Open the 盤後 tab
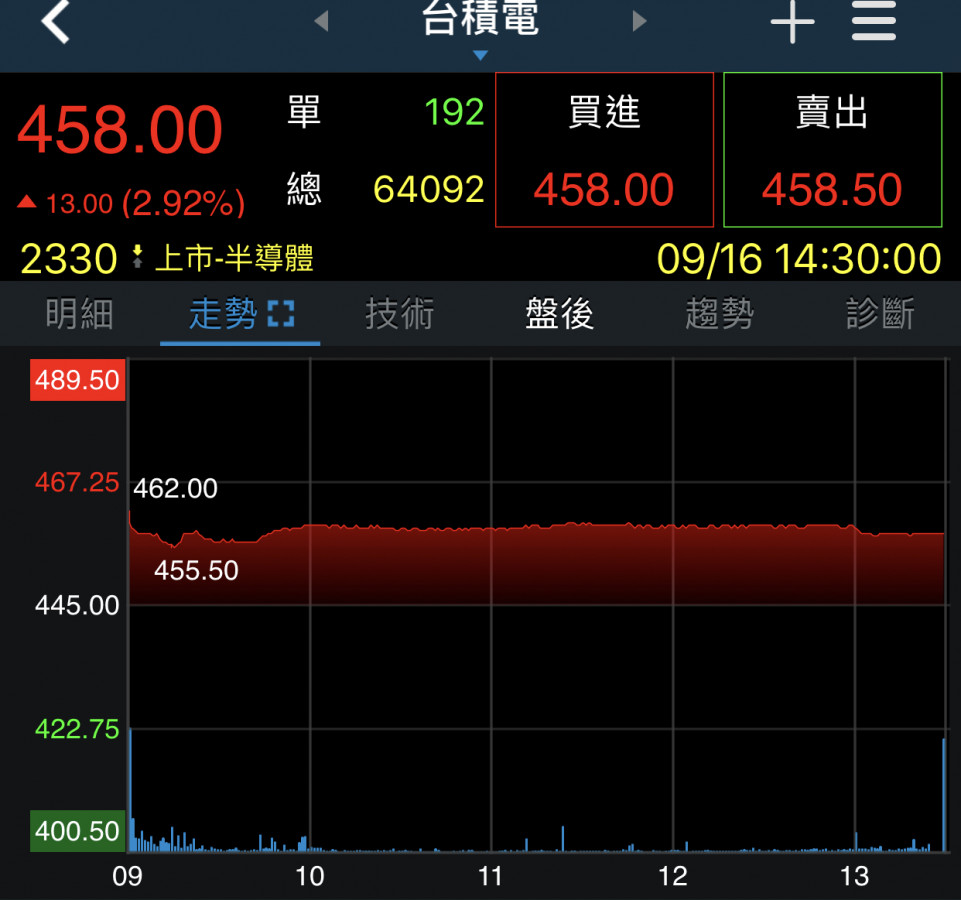 [x=559, y=315]
